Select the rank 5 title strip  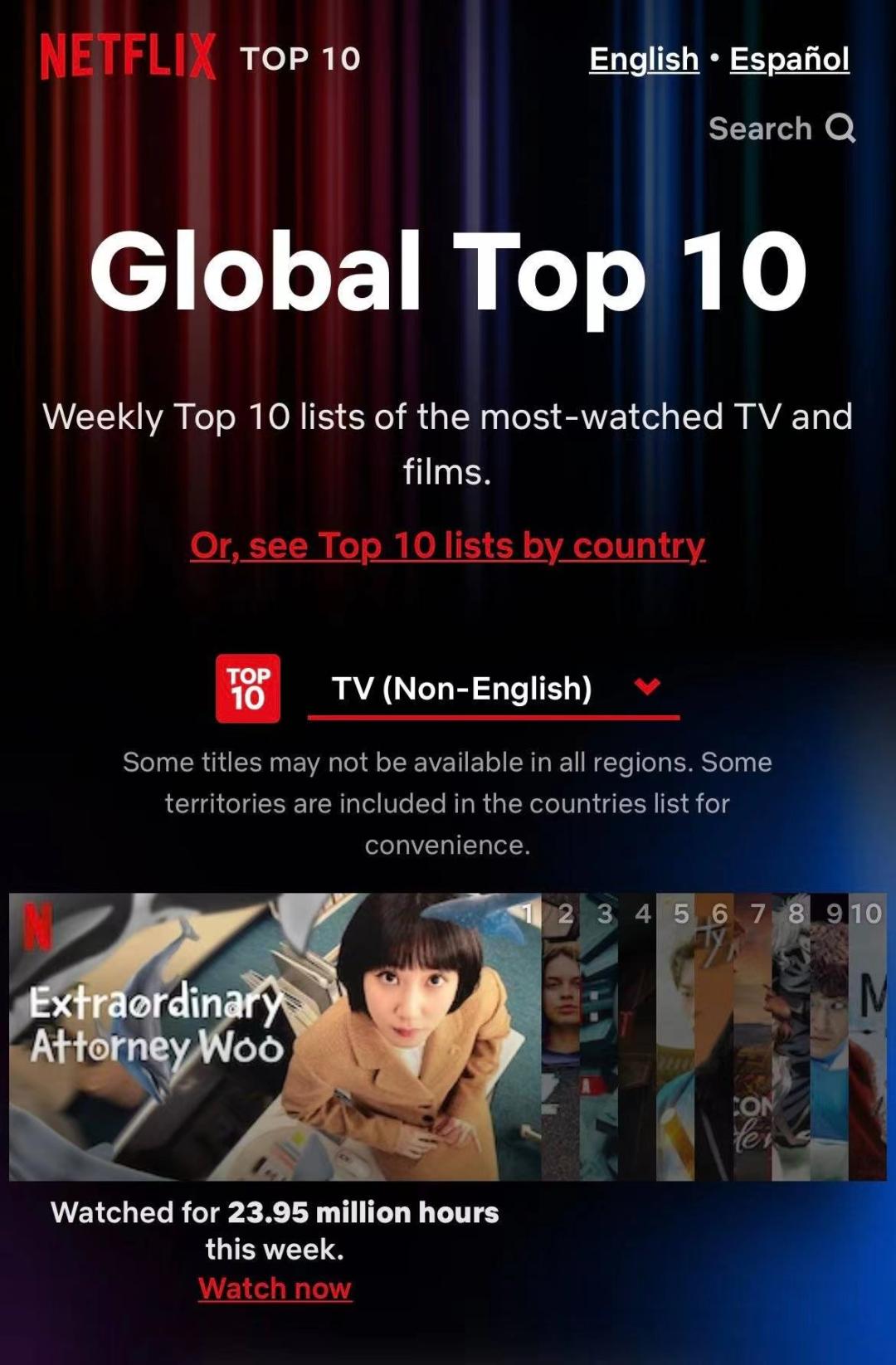pos(675,1037)
